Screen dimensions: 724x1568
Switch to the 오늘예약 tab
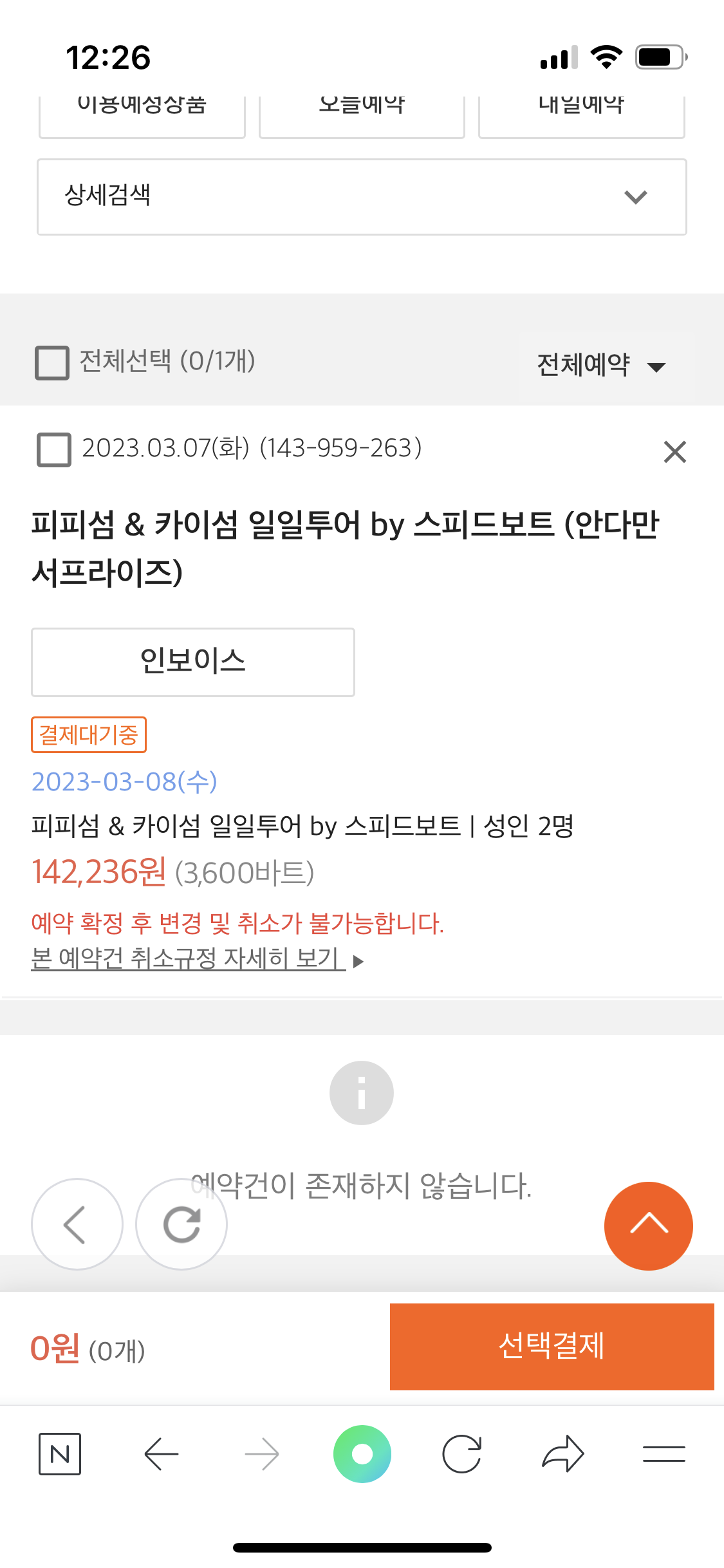click(x=362, y=117)
